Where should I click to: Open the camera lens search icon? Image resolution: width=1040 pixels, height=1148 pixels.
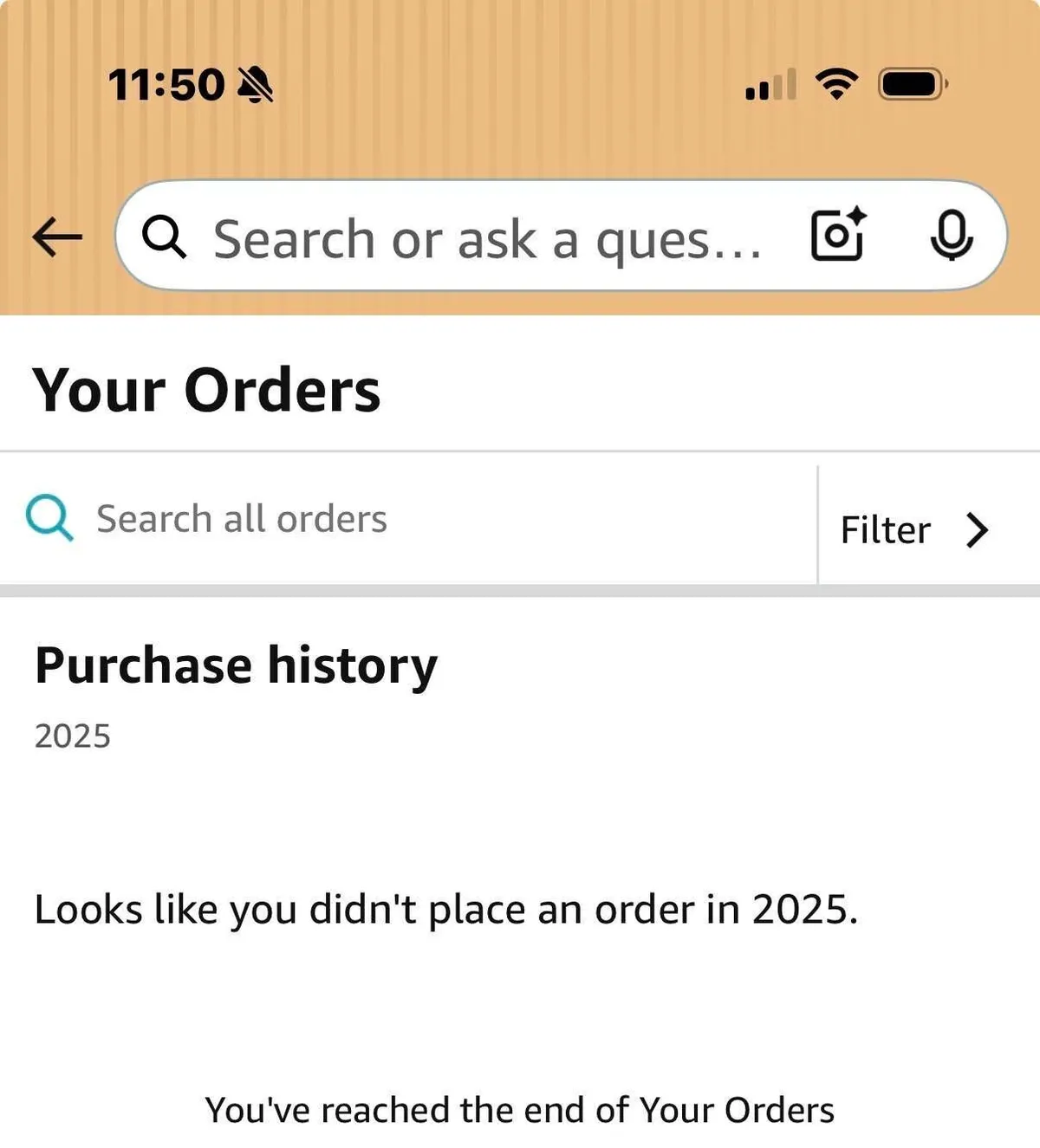(x=837, y=235)
